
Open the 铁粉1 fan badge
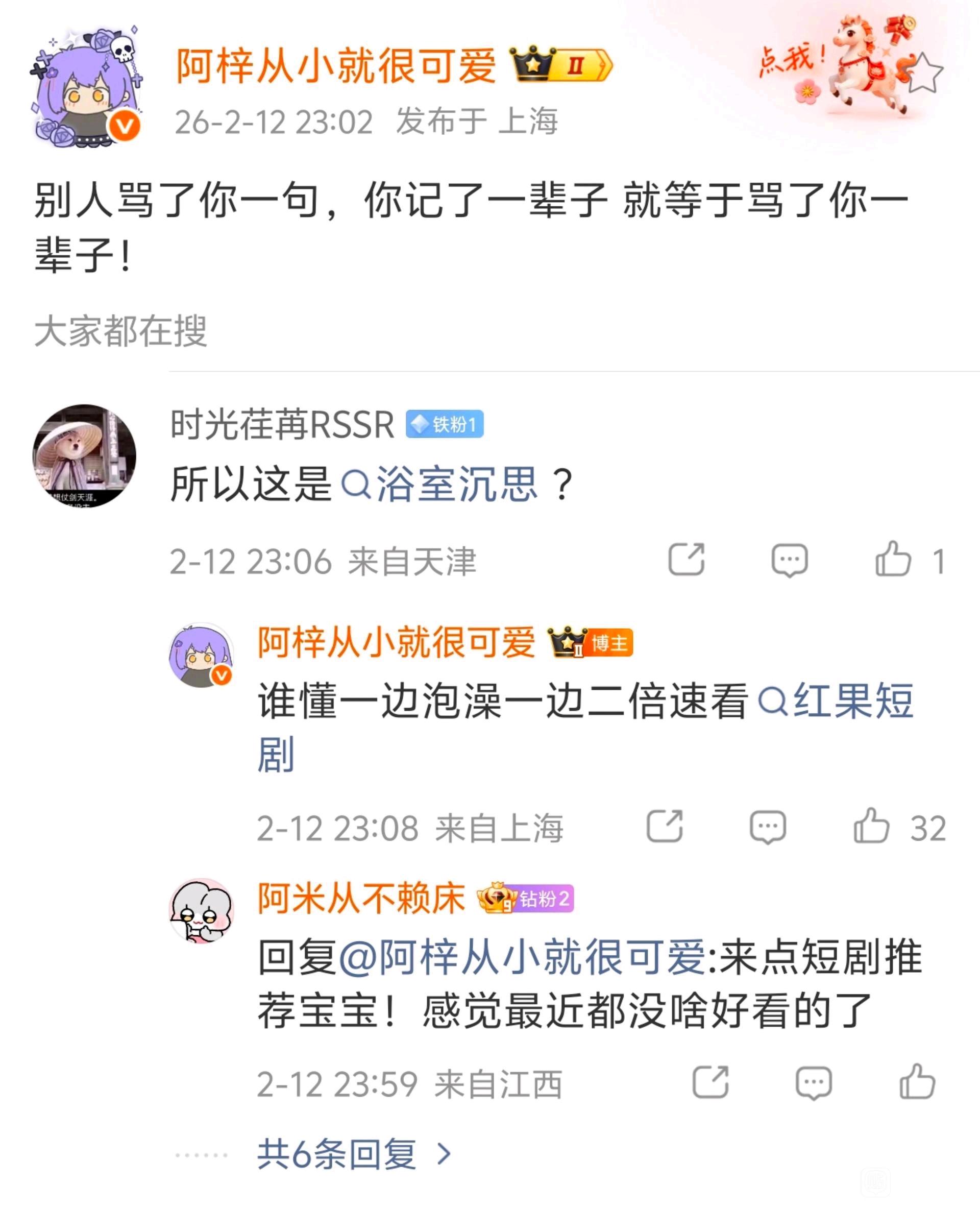(444, 424)
